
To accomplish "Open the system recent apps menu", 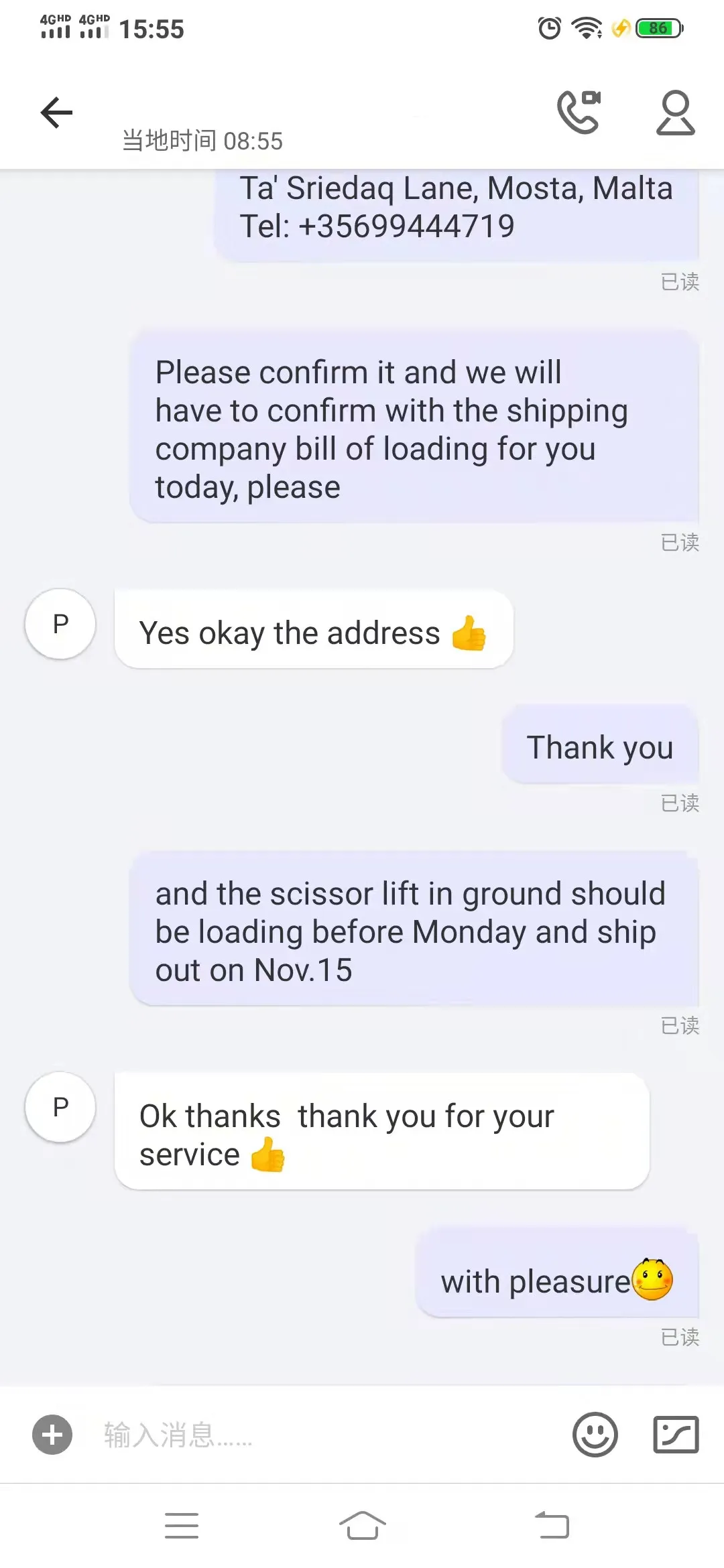I will [x=182, y=1526].
